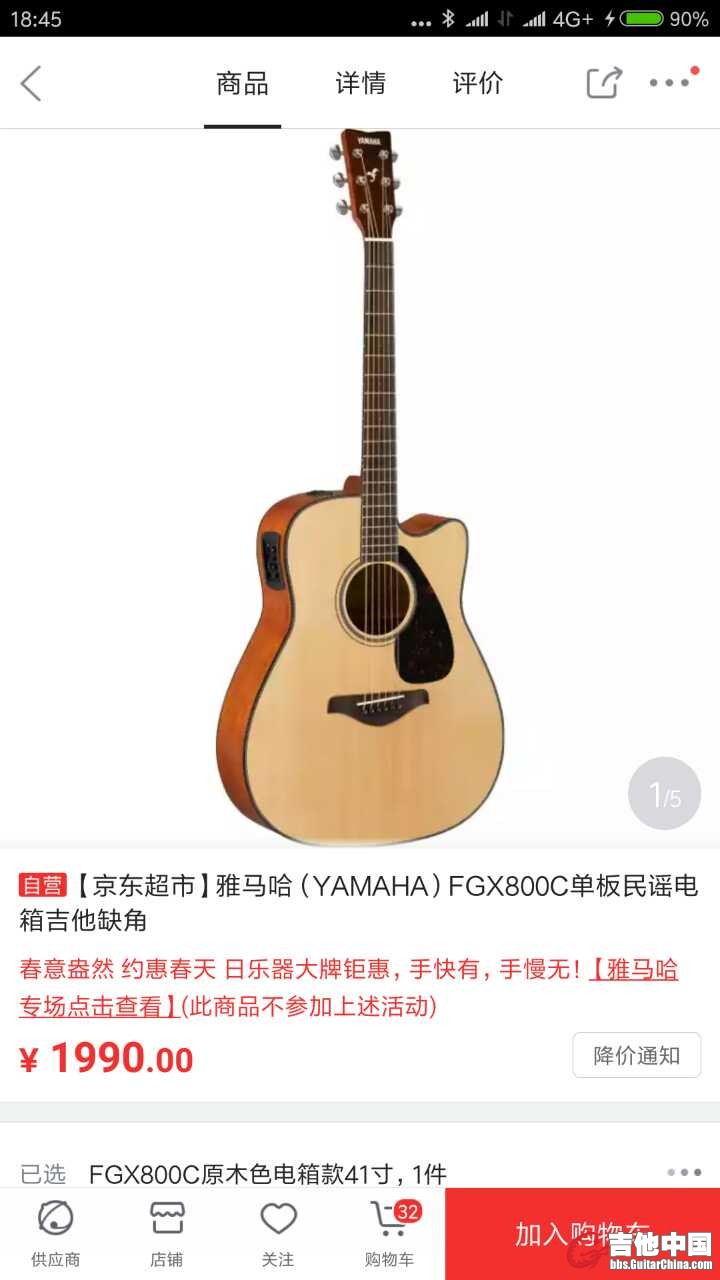Contact the 供应商
This screenshot has height=1280, width=720.
coord(55,1233)
